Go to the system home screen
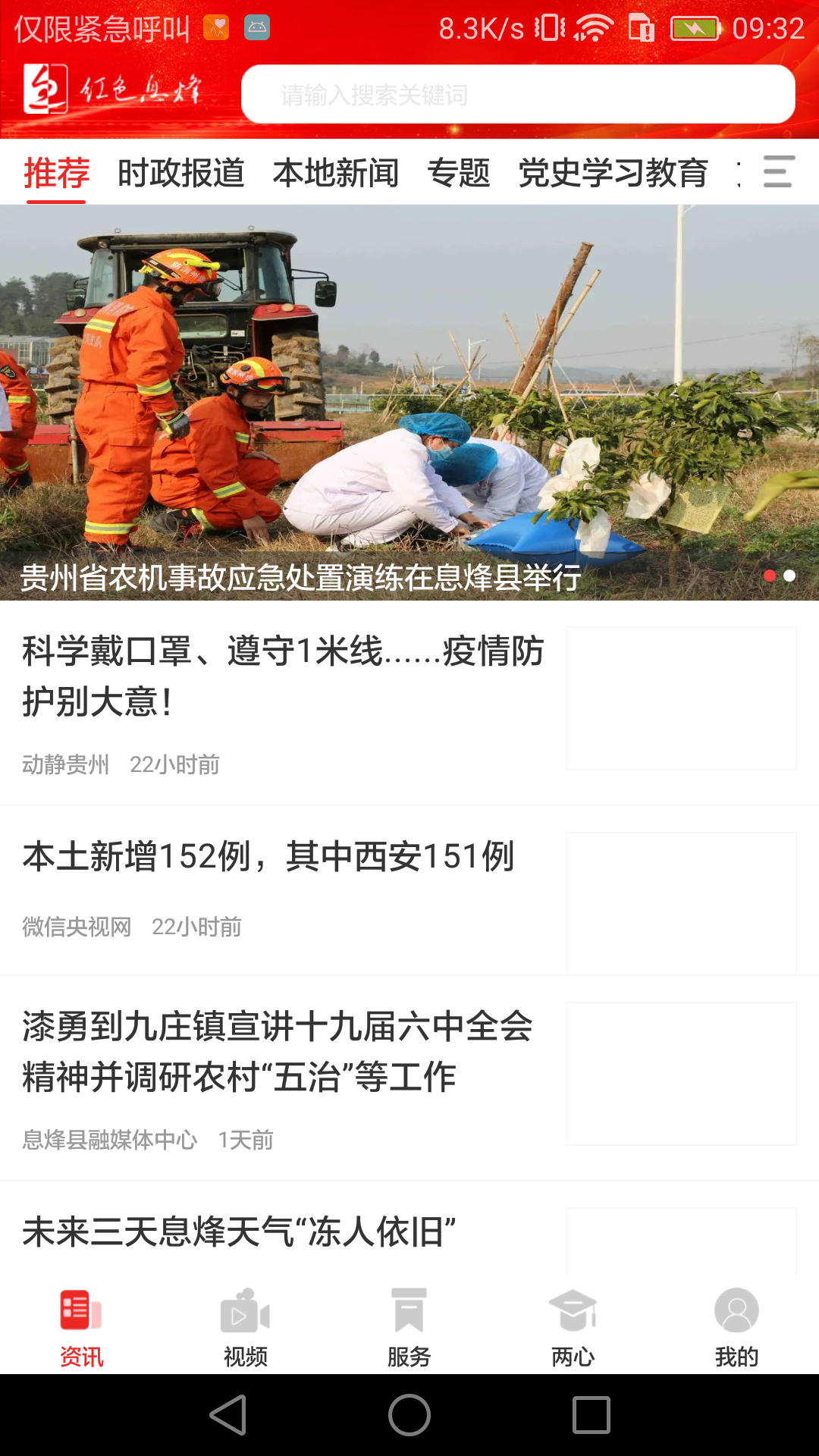Viewport: 819px width, 1456px height. 409,1415
